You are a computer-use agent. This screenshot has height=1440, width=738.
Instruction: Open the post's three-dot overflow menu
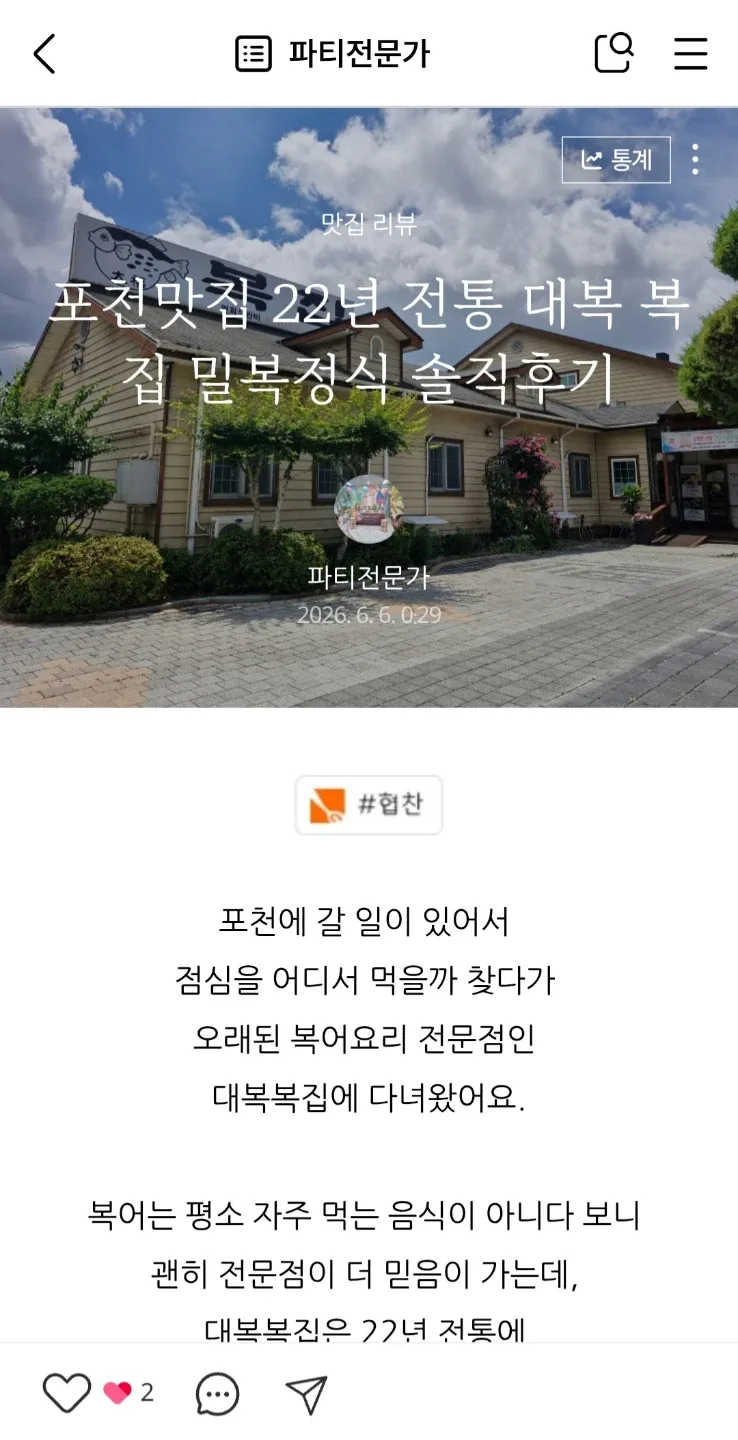(695, 160)
